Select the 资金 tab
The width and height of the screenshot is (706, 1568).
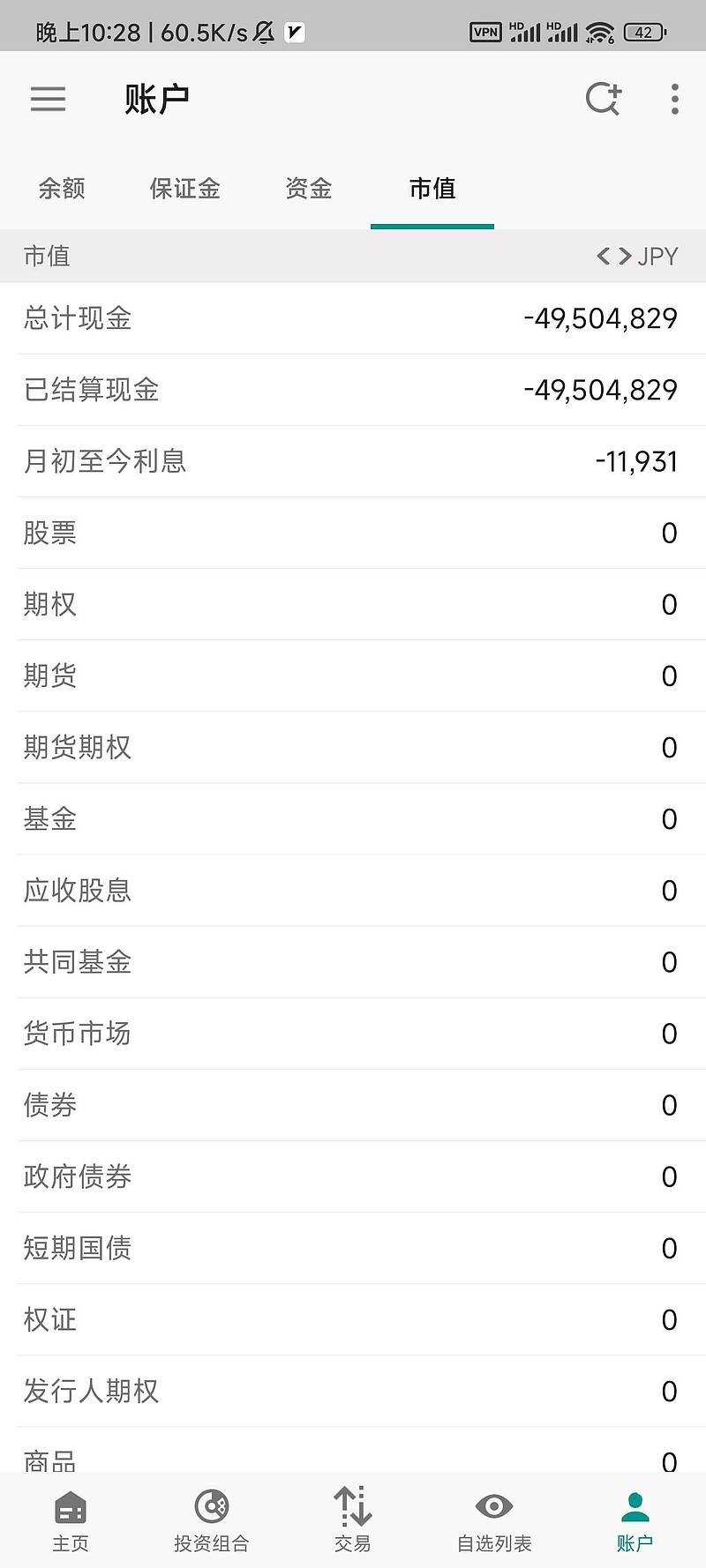point(308,190)
